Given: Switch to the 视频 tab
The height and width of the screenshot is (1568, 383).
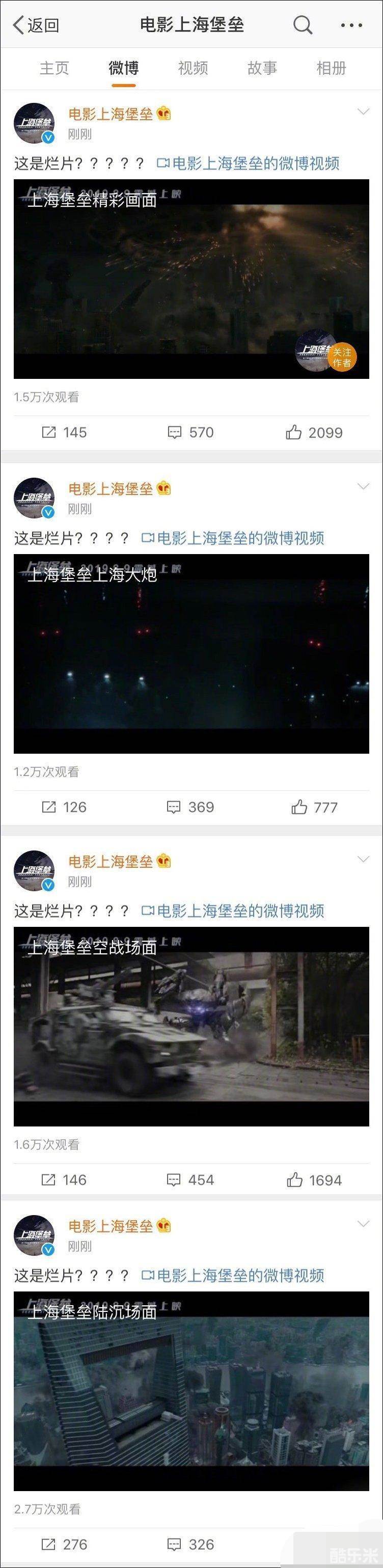Looking at the screenshot, I should pyautogui.click(x=193, y=68).
